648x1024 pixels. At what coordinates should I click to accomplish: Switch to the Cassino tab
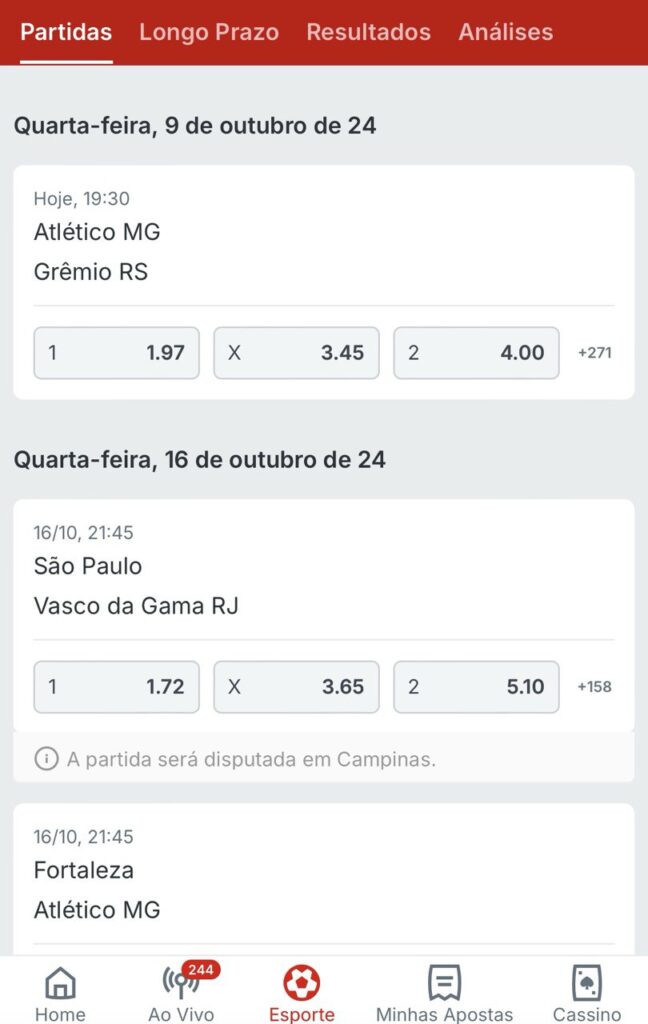(587, 993)
